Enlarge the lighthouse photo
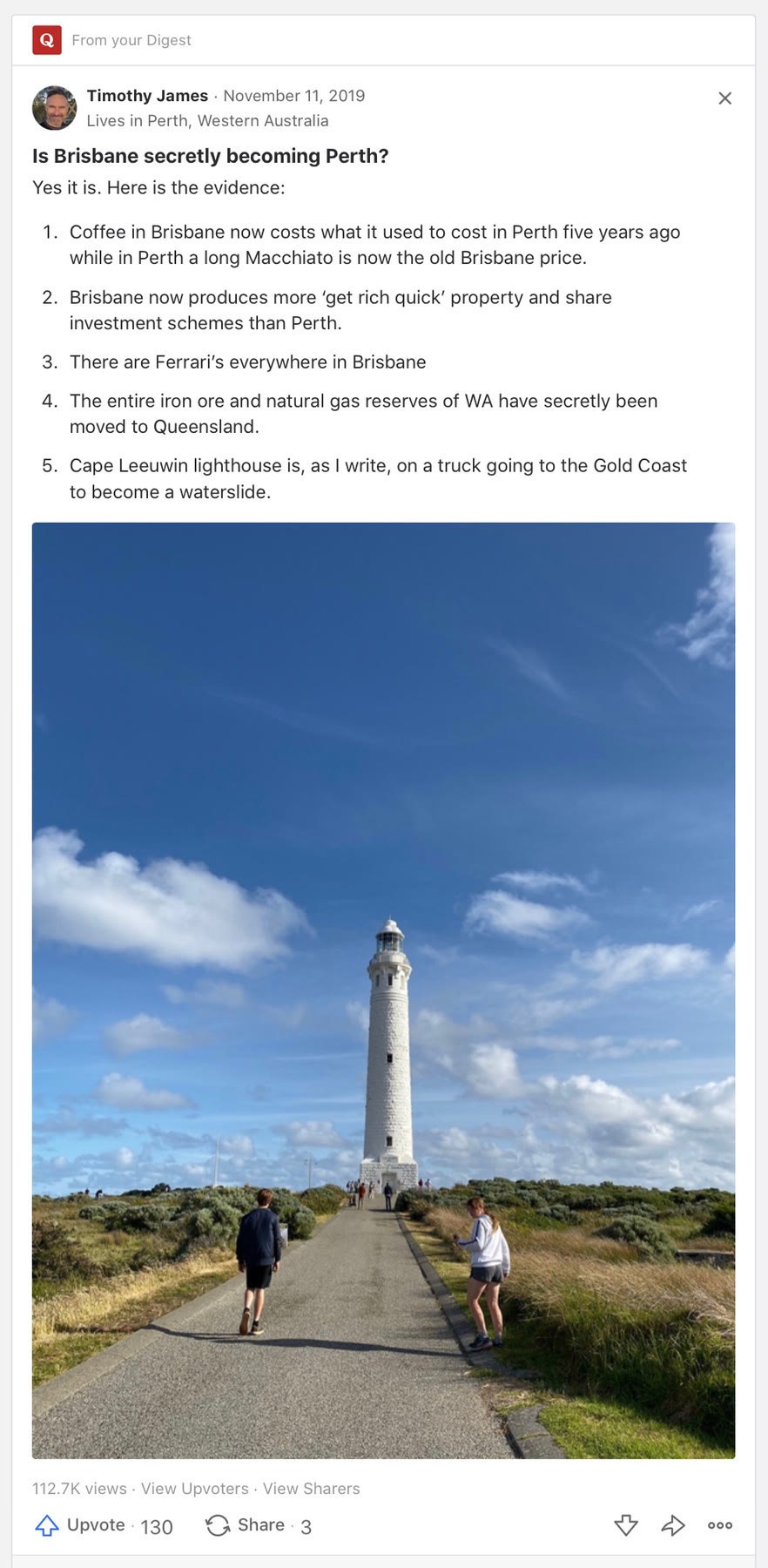This screenshot has width=768, height=1568. [383, 990]
